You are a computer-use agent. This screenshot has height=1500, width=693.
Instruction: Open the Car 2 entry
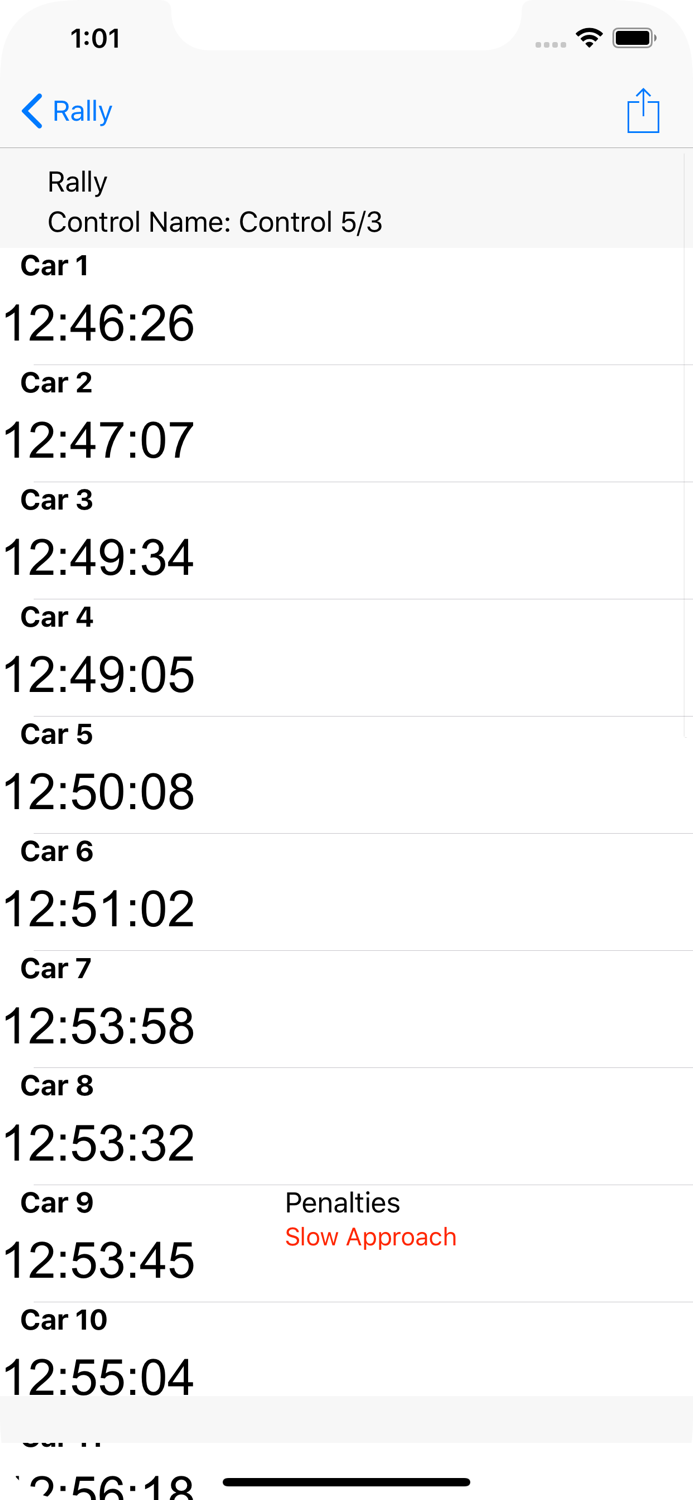click(x=346, y=423)
